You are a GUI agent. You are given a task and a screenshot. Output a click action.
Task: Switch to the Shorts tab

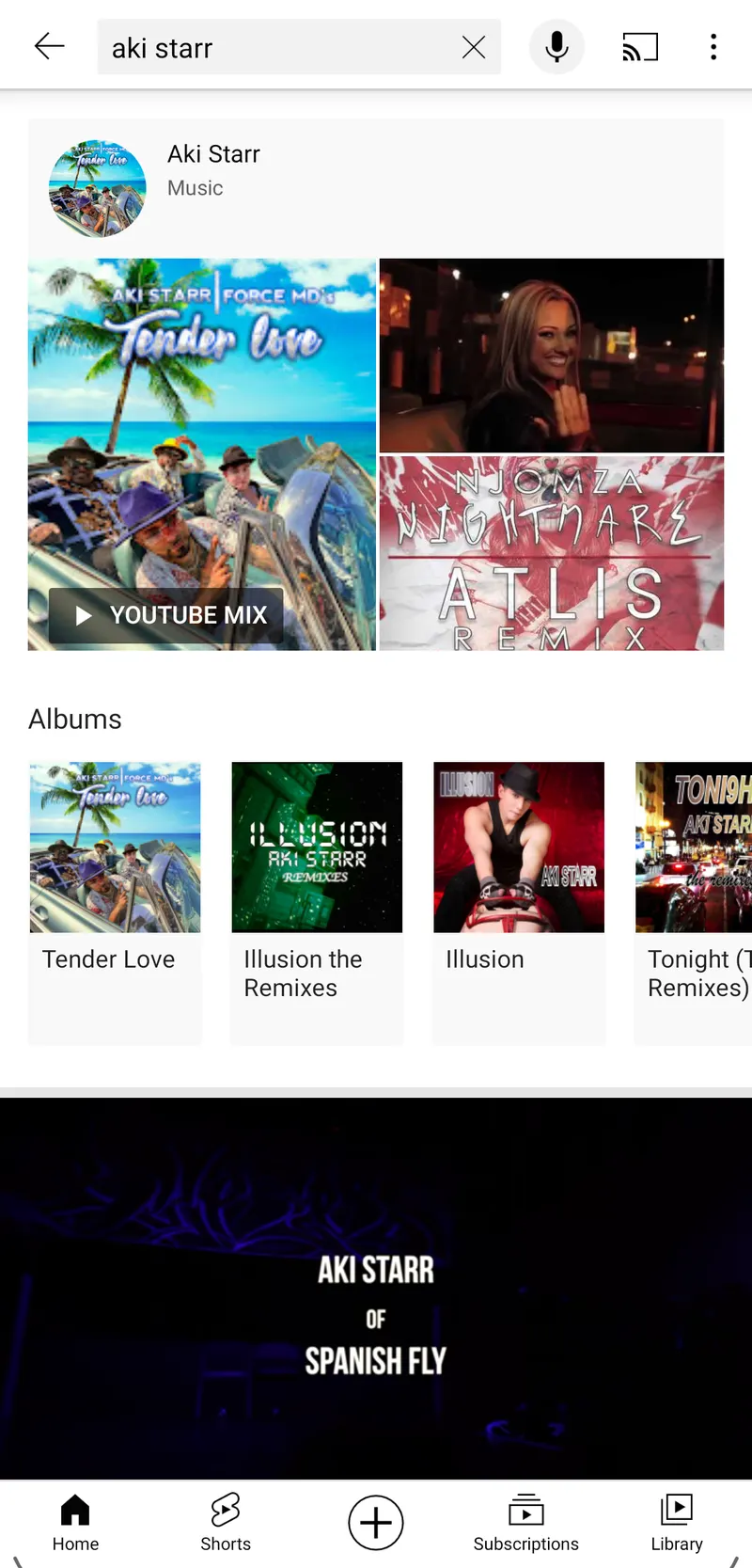tap(226, 1522)
